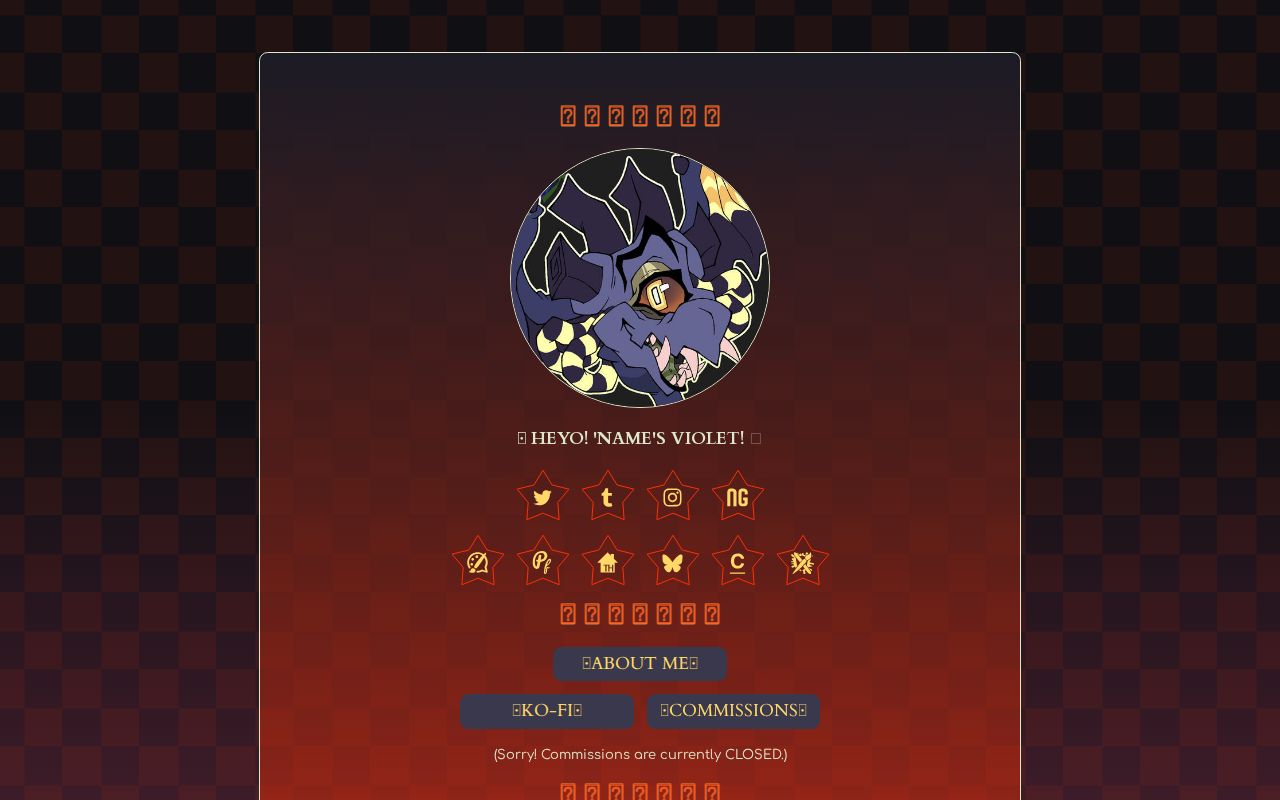This screenshot has width=1280, height=800.
Task: Go to the Newgrounds NG link
Action: click(x=738, y=498)
